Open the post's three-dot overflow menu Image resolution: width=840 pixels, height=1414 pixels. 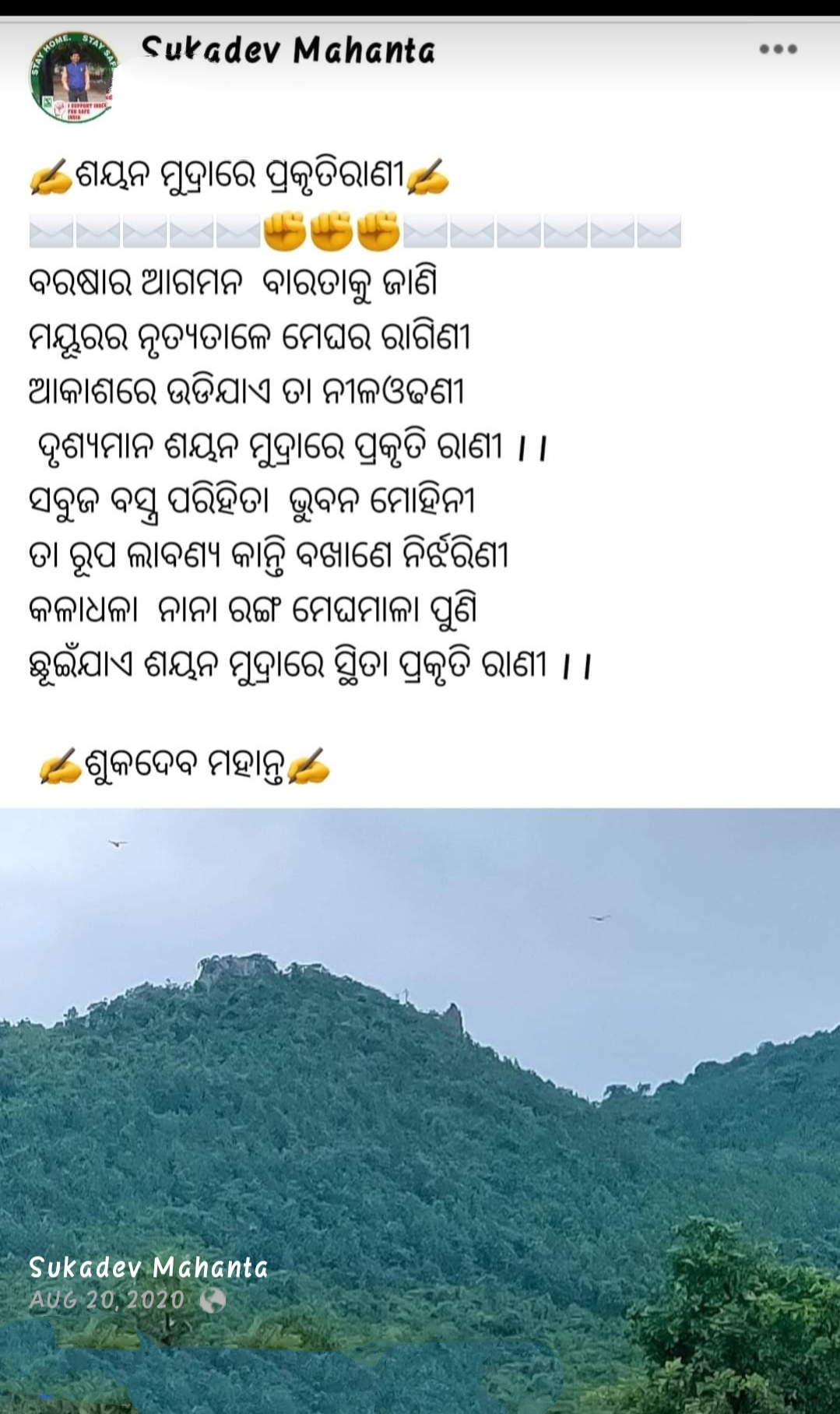[778, 49]
